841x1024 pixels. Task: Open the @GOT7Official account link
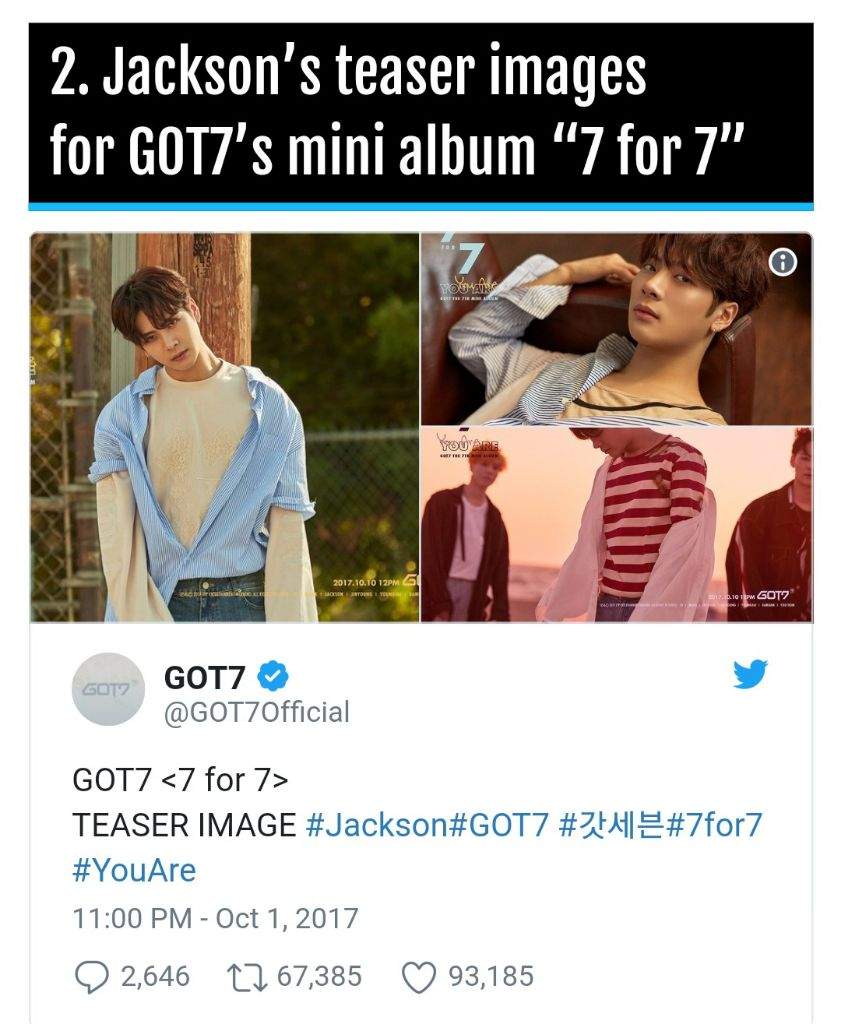[256, 712]
